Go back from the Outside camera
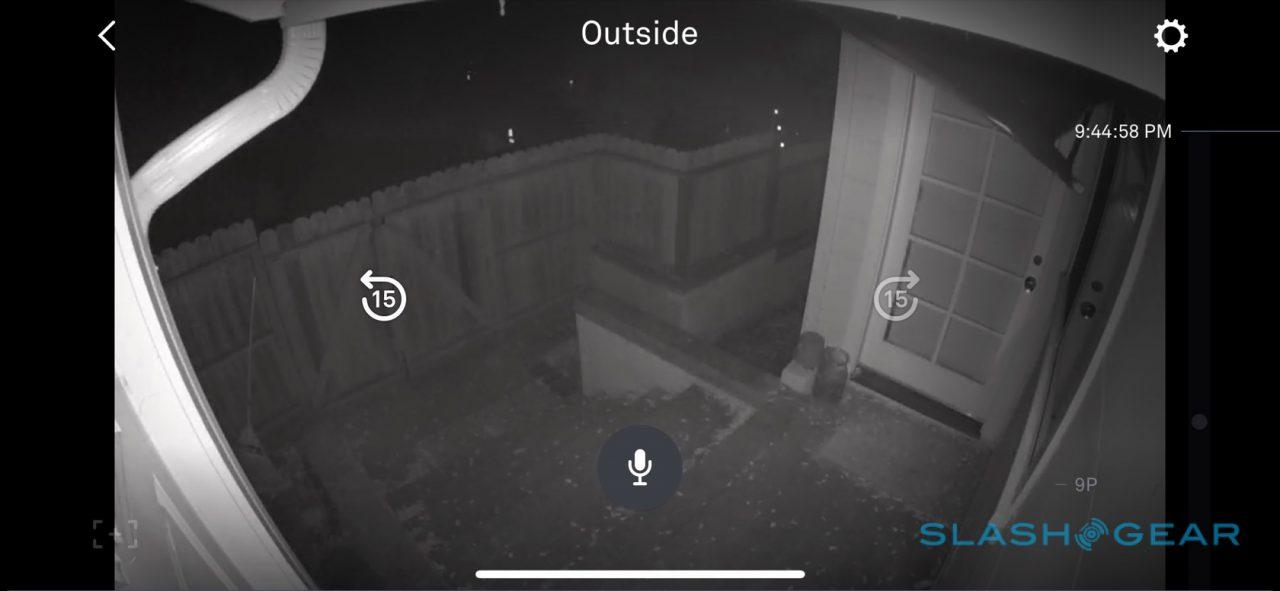 (107, 36)
